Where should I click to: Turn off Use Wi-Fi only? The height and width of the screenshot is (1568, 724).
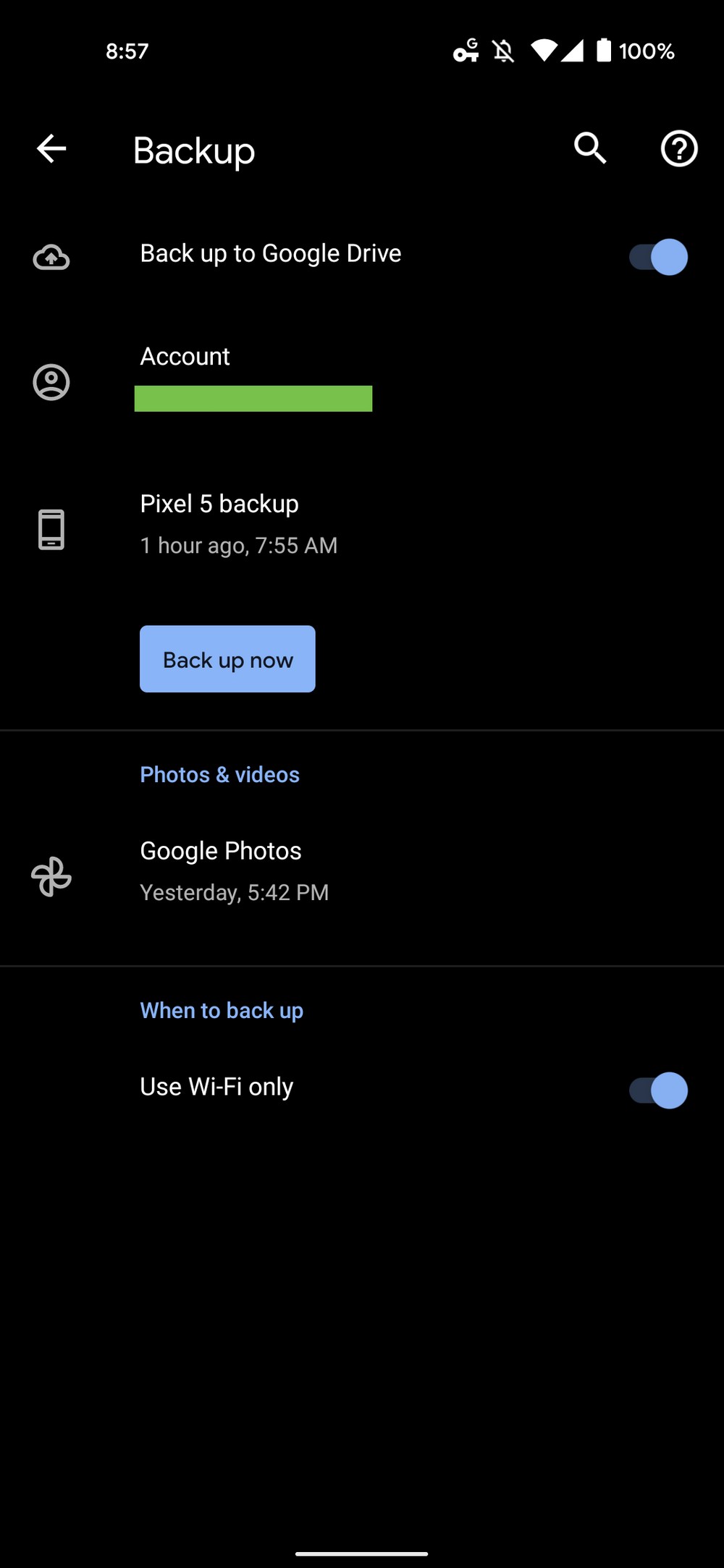[x=657, y=1090]
